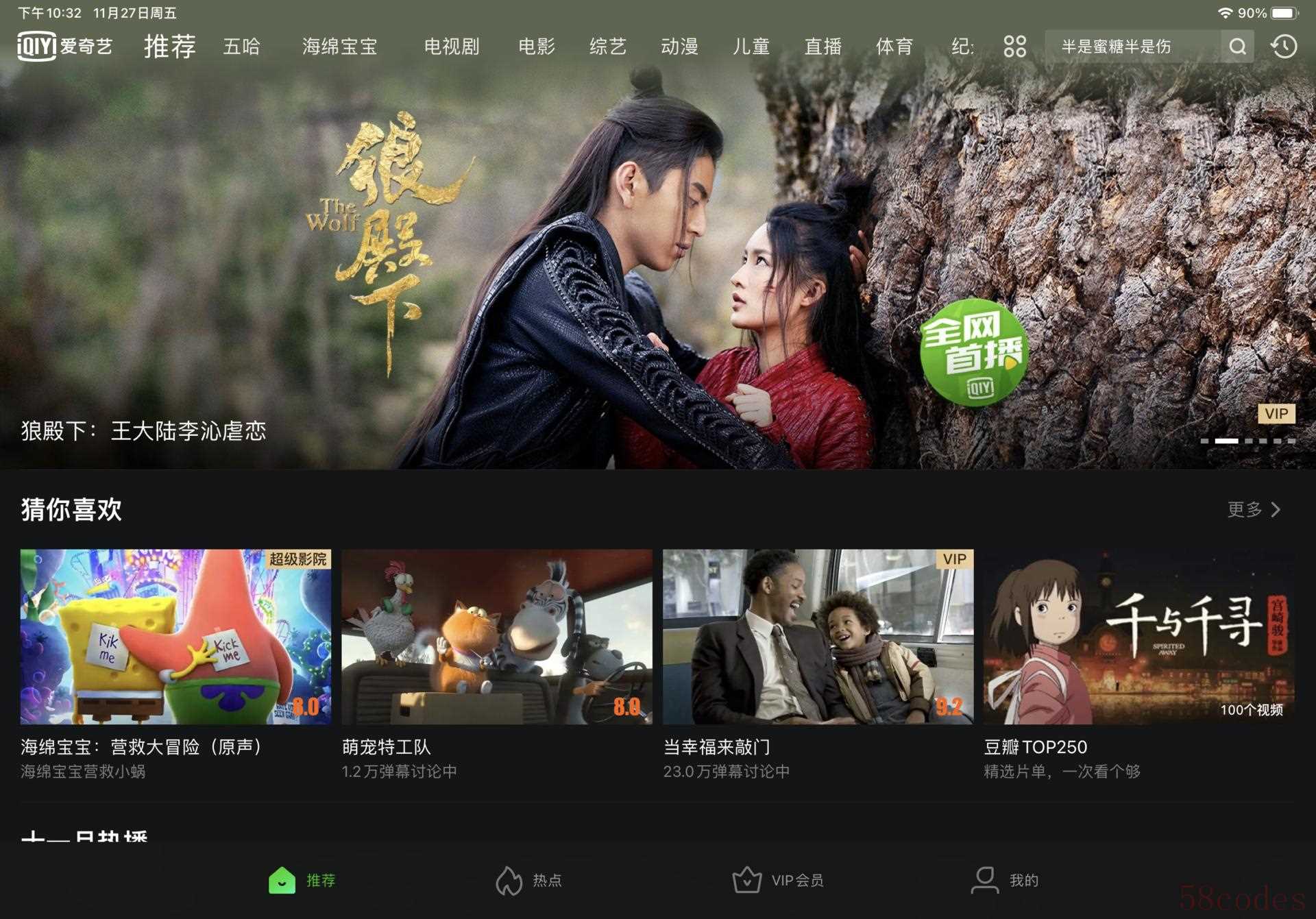Switch to the 电影 top tab

[x=536, y=47]
